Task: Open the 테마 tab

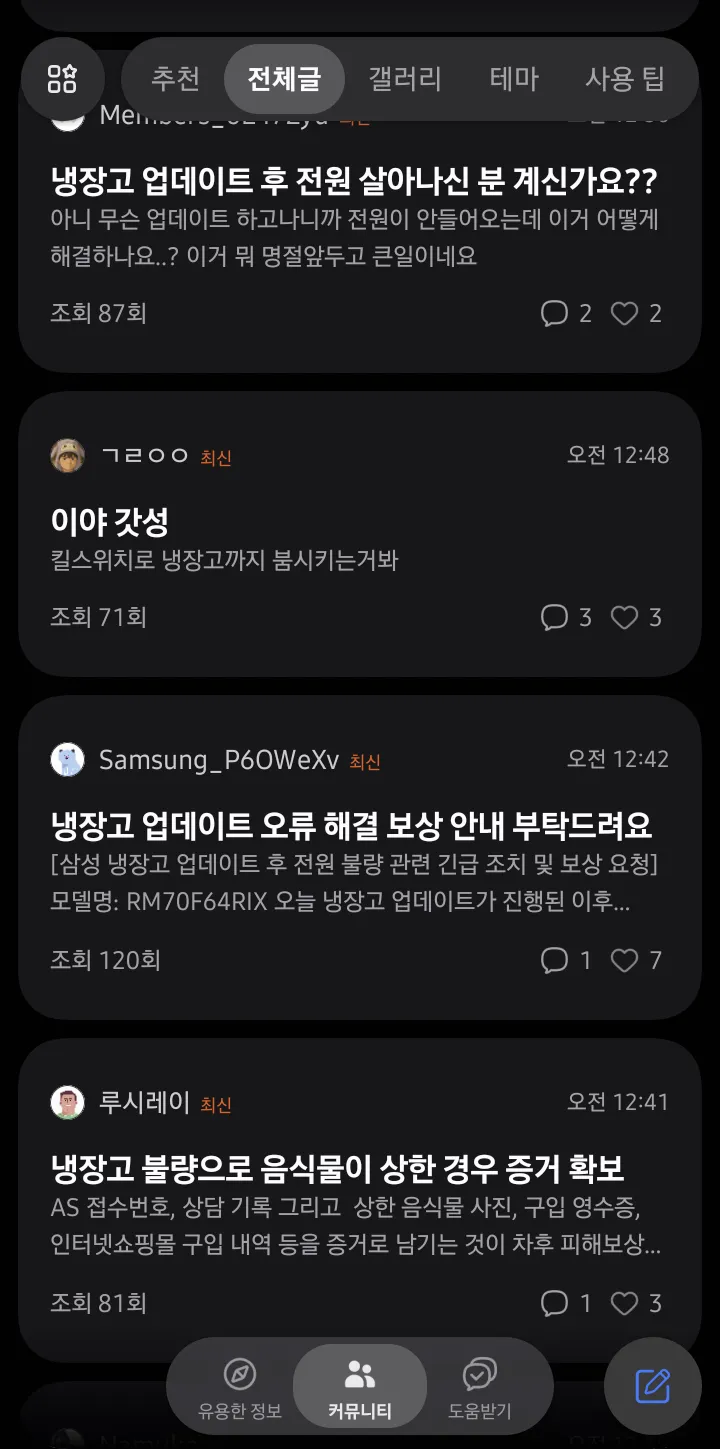Action: (x=514, y=79)
